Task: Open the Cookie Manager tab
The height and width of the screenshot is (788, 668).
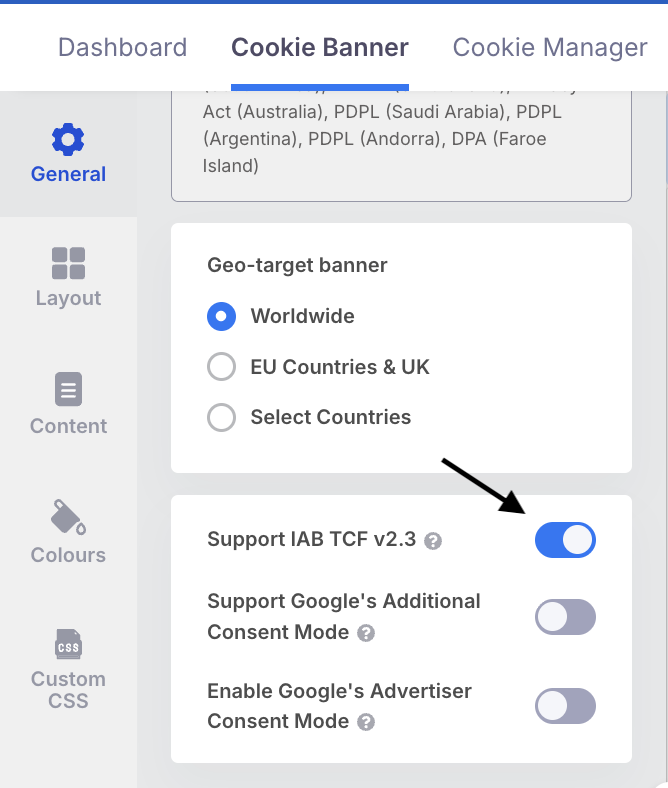Action: tap(550, 47)
